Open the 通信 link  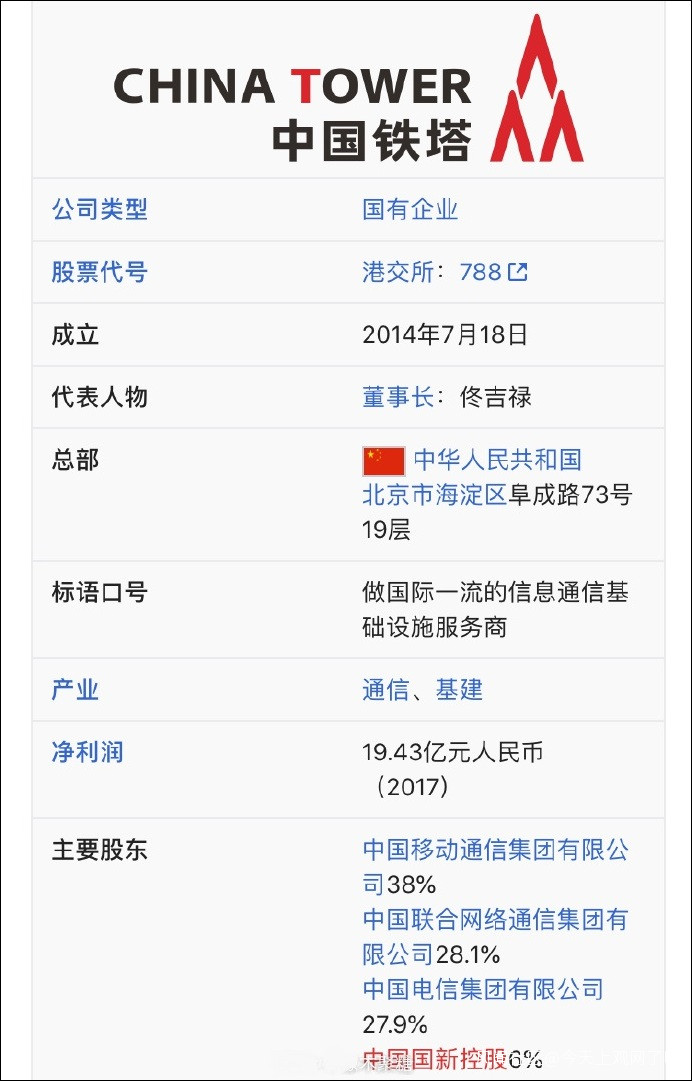pyautogui.click(x=386, y=690)
